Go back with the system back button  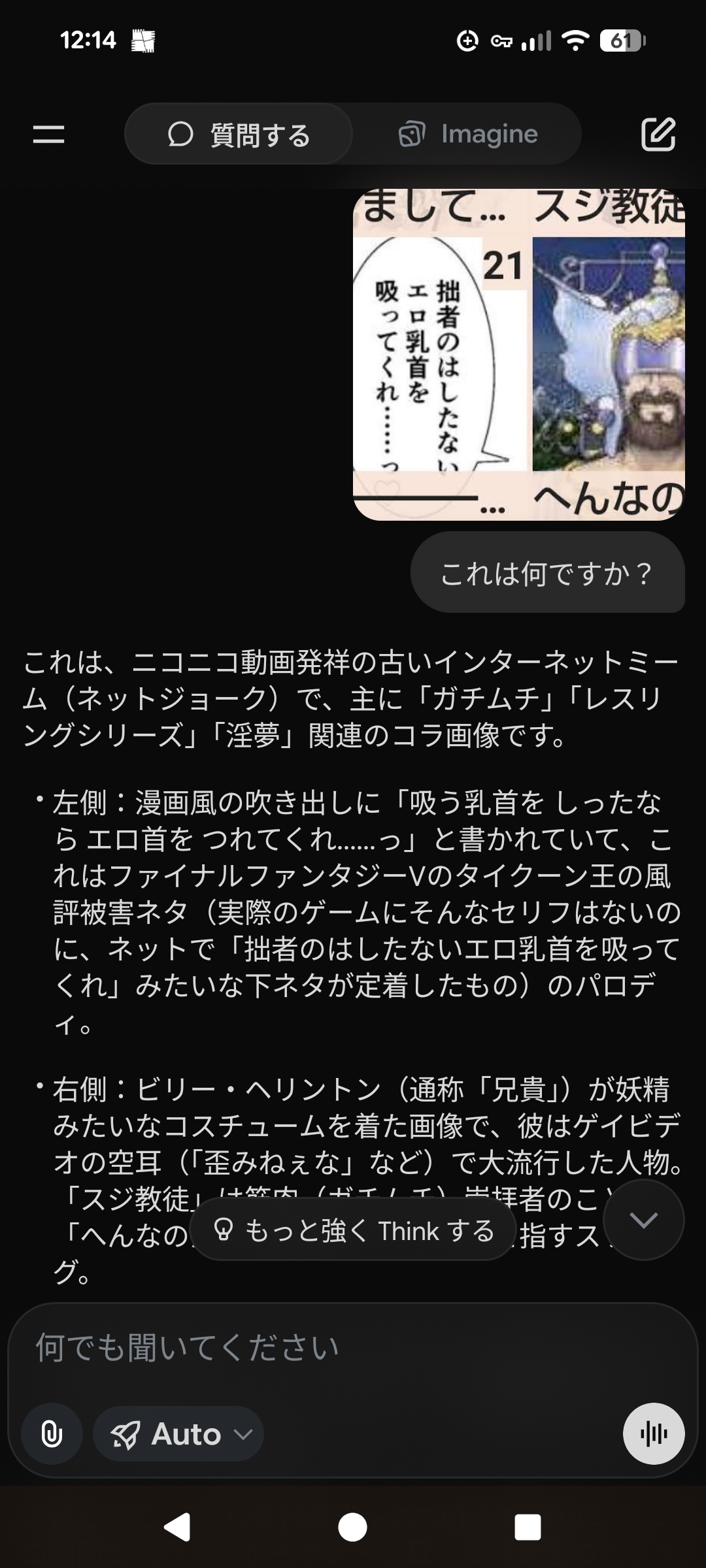177,1527
